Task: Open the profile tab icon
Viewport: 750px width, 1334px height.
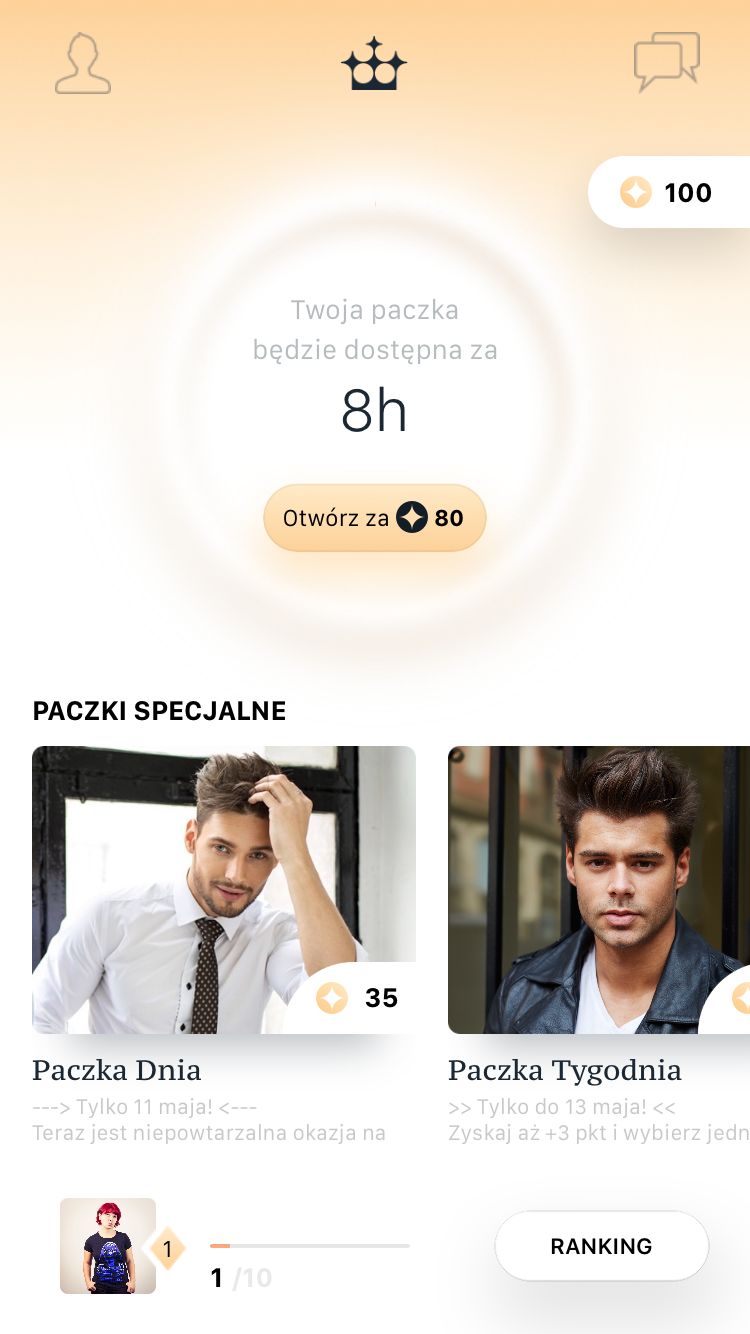Action: (x=83, y=64)
